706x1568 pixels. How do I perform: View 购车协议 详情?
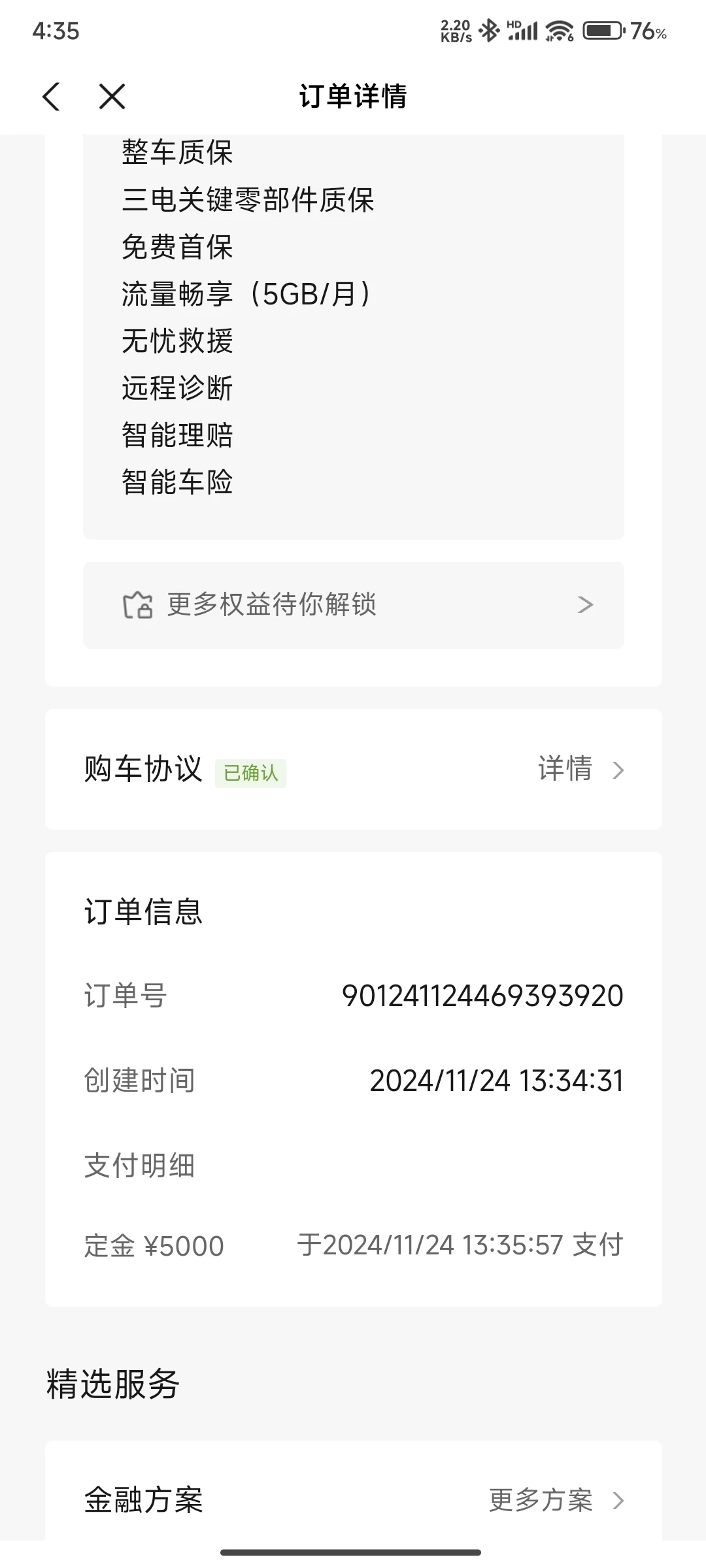click(580, 769)
